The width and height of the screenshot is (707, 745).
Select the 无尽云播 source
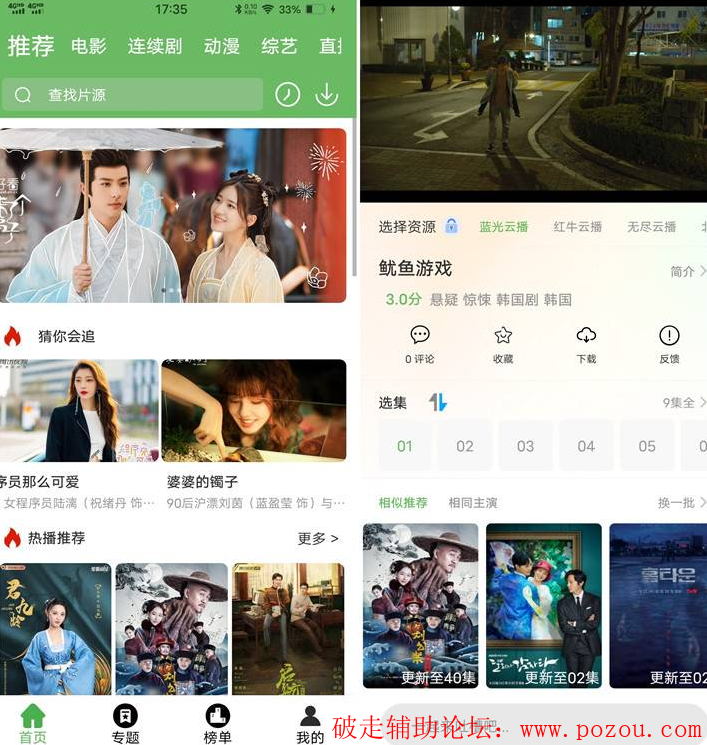(651, 227)
